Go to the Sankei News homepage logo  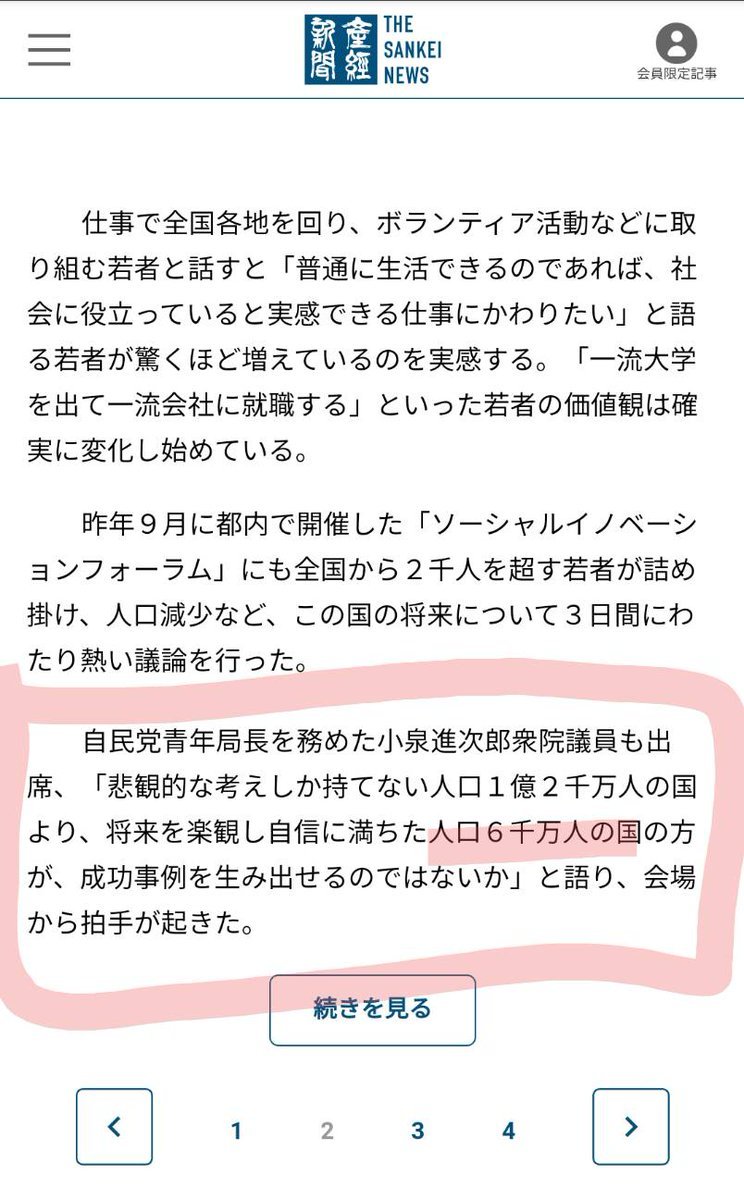tap(373, 48)
